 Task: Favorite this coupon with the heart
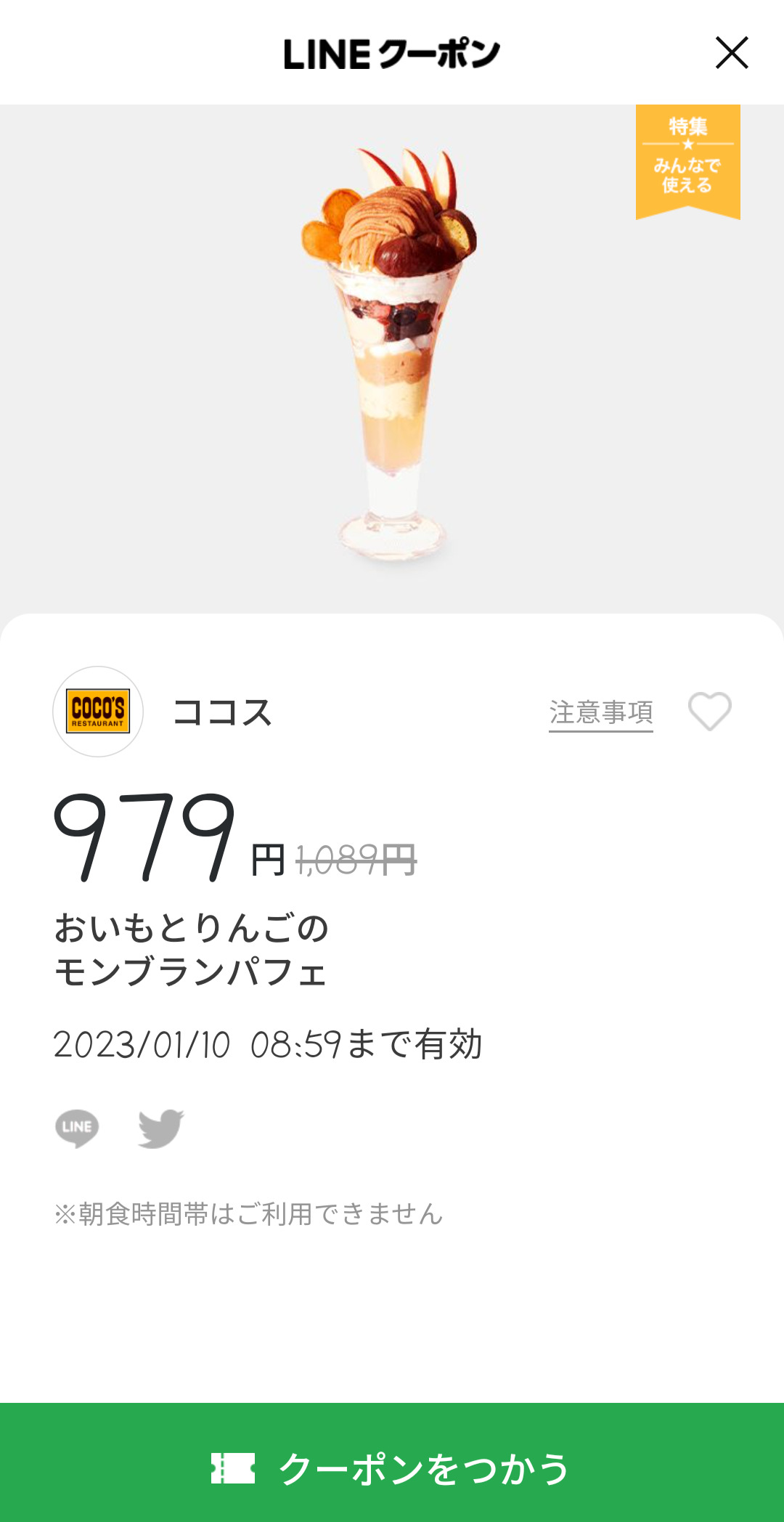(x=709, y=711)
